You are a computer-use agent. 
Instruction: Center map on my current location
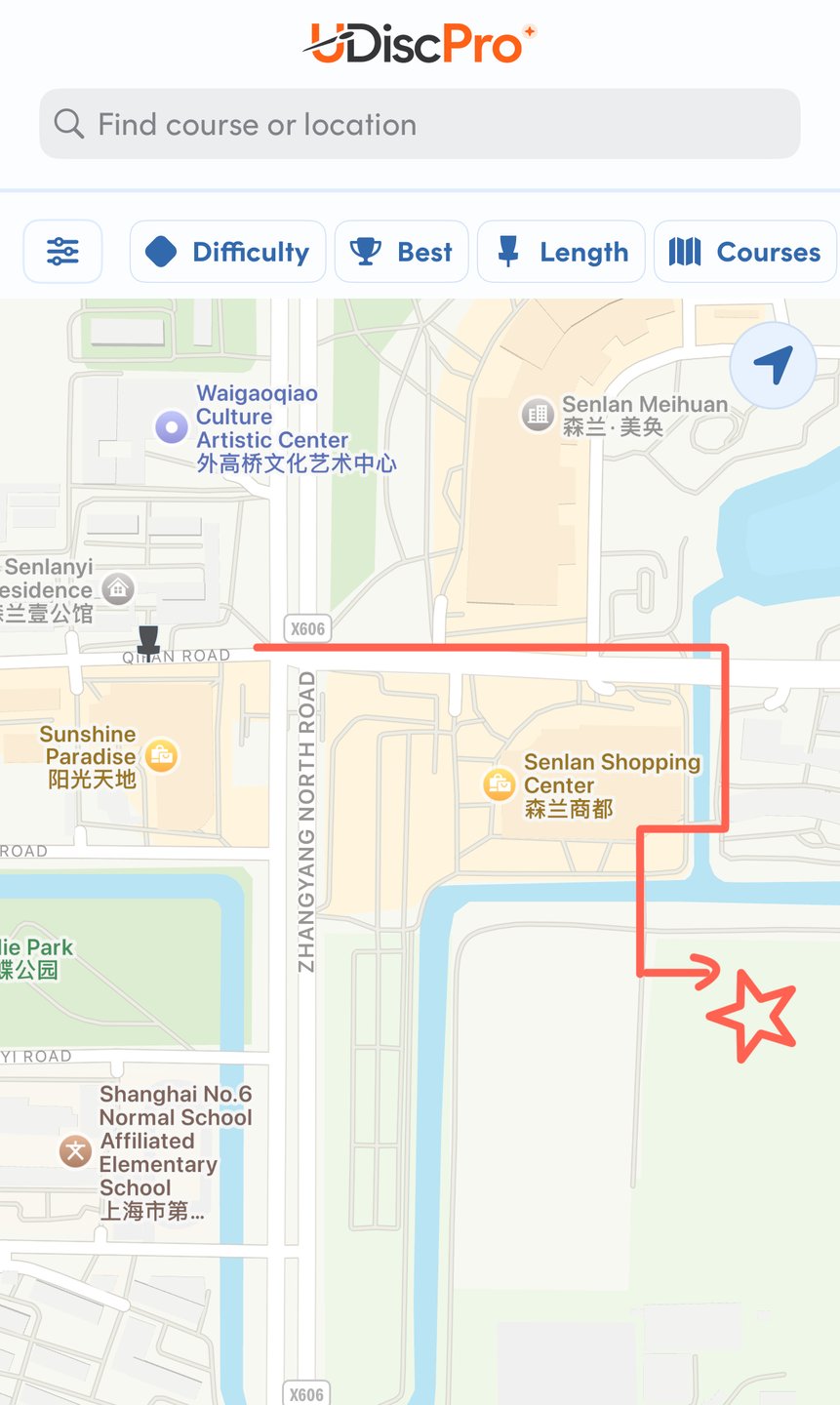[773, 365]
